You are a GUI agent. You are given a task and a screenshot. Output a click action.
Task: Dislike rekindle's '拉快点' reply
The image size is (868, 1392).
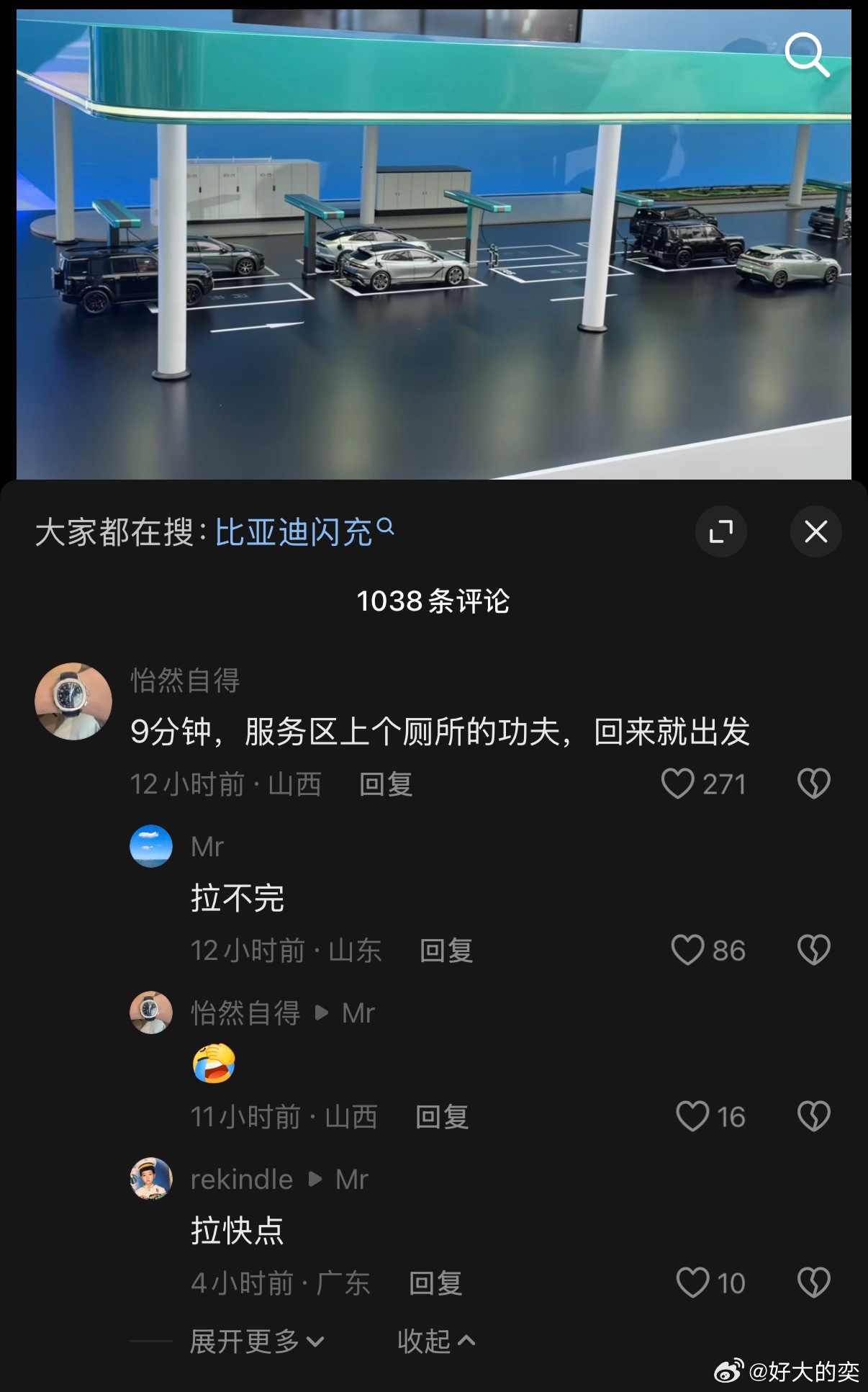[813, 1283]
